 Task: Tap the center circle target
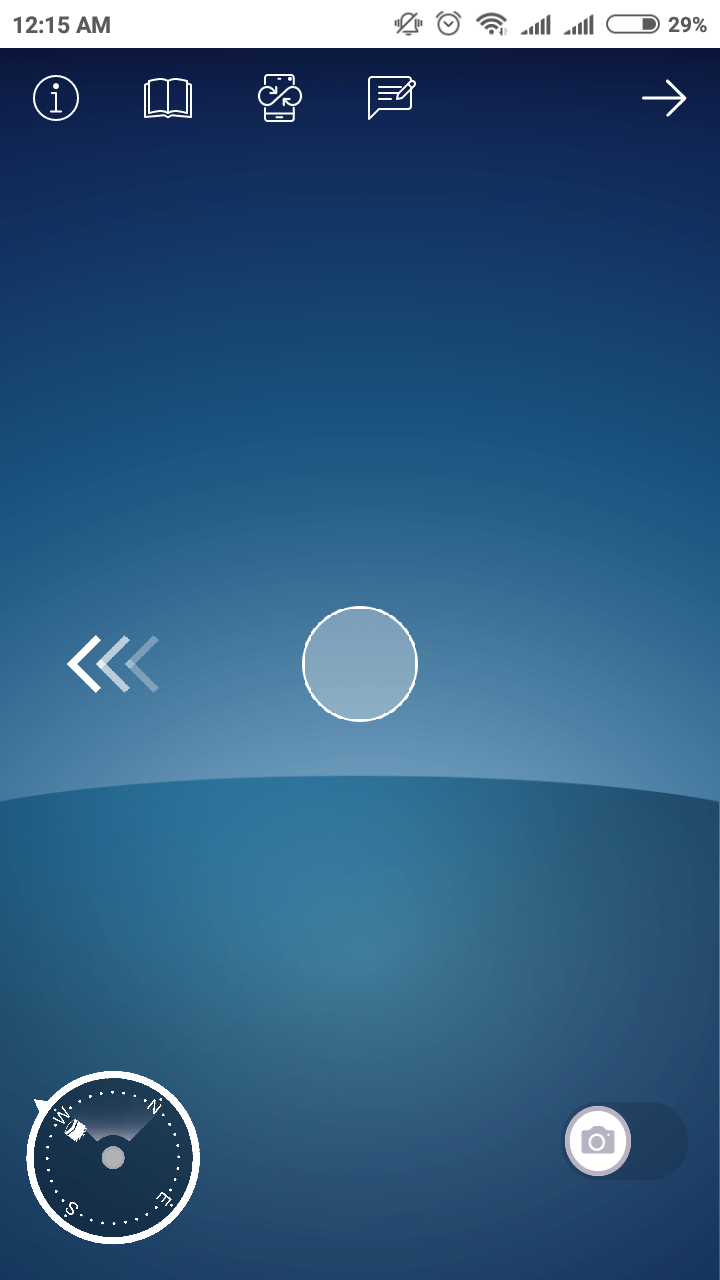360,664
